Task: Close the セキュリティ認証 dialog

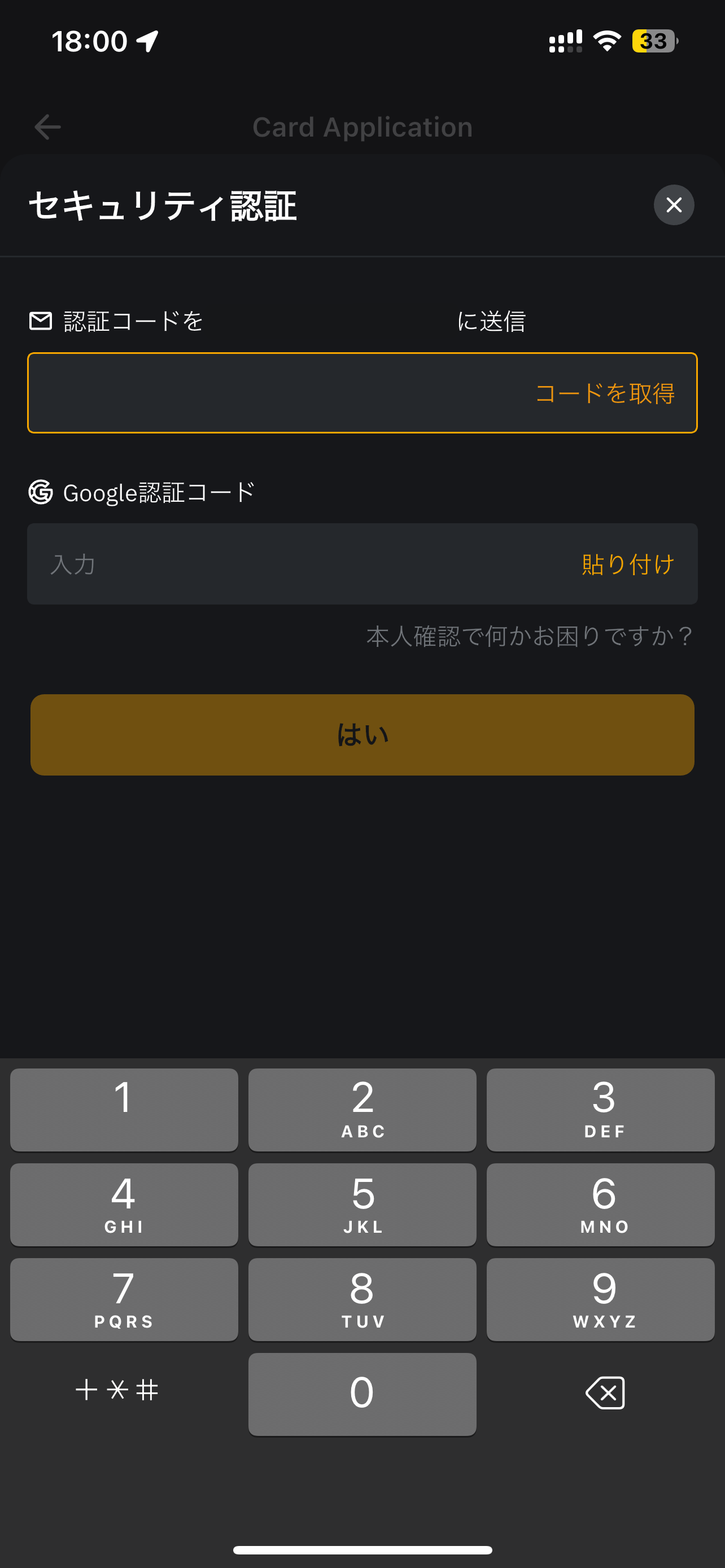Action: (673, 204)
